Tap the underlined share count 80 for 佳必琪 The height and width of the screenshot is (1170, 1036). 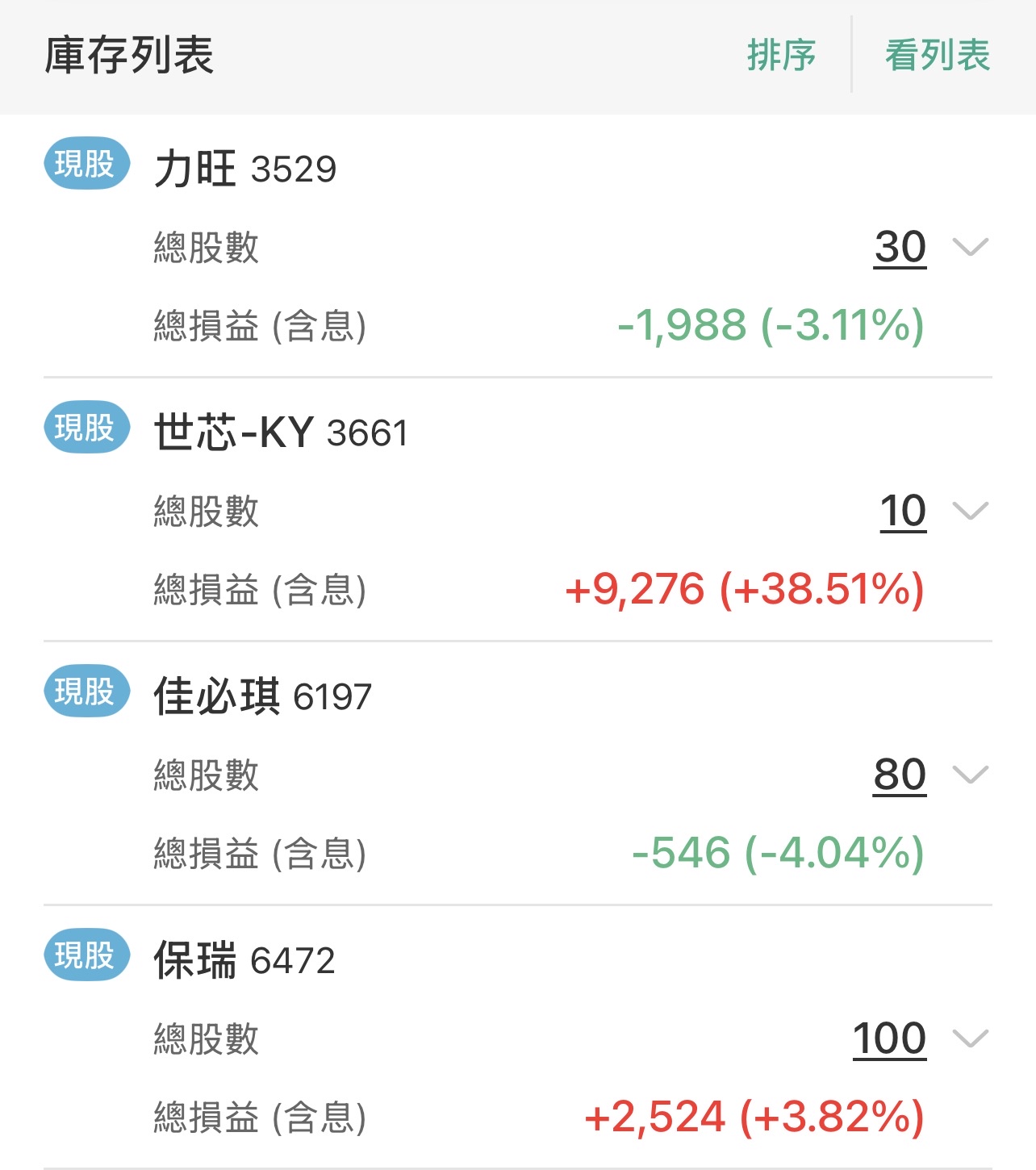click(x=900, y=775)
